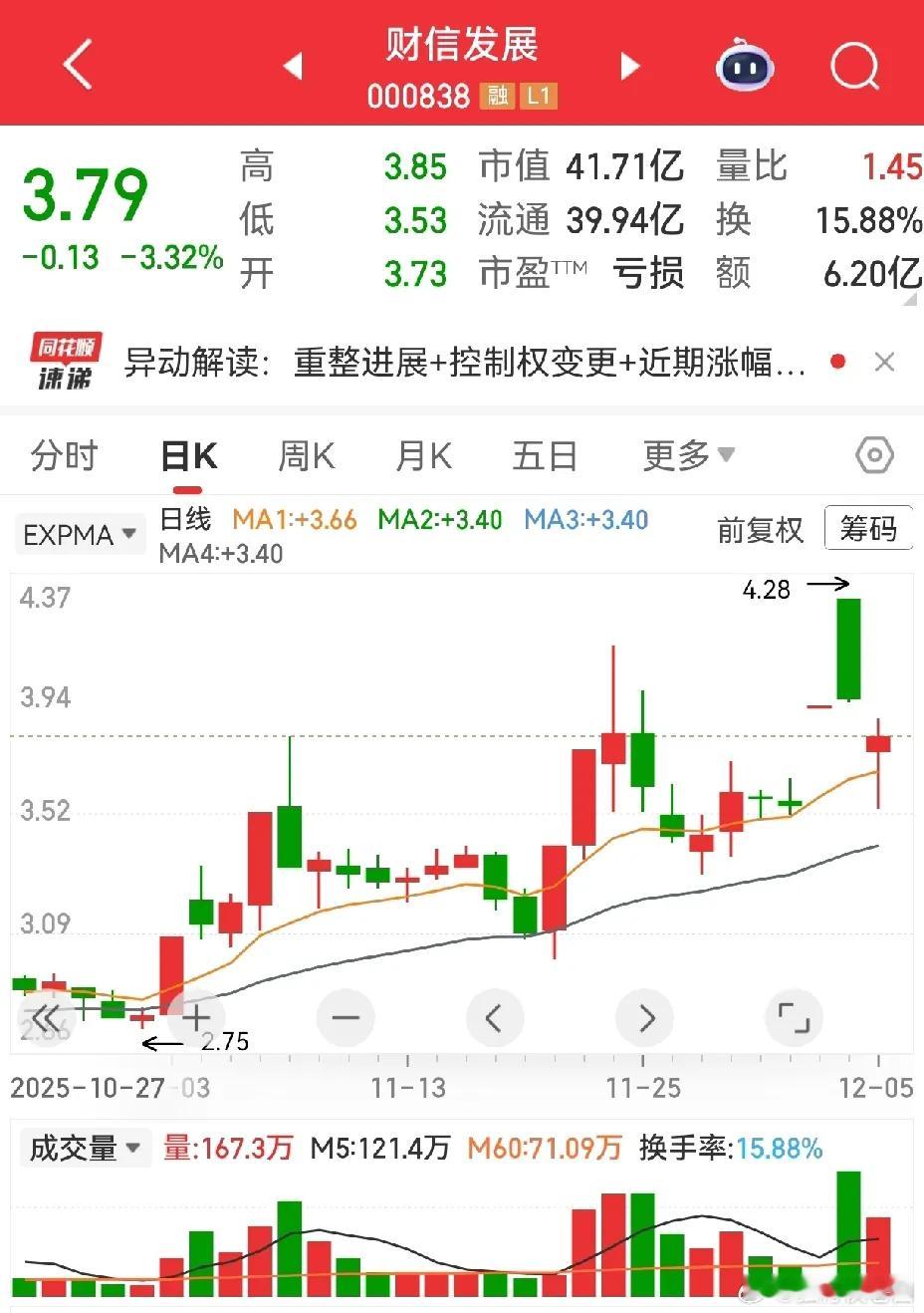This screenshot has width=924, height=1313.
Task: Dismiss the news banner with the X
Action: 884,362
